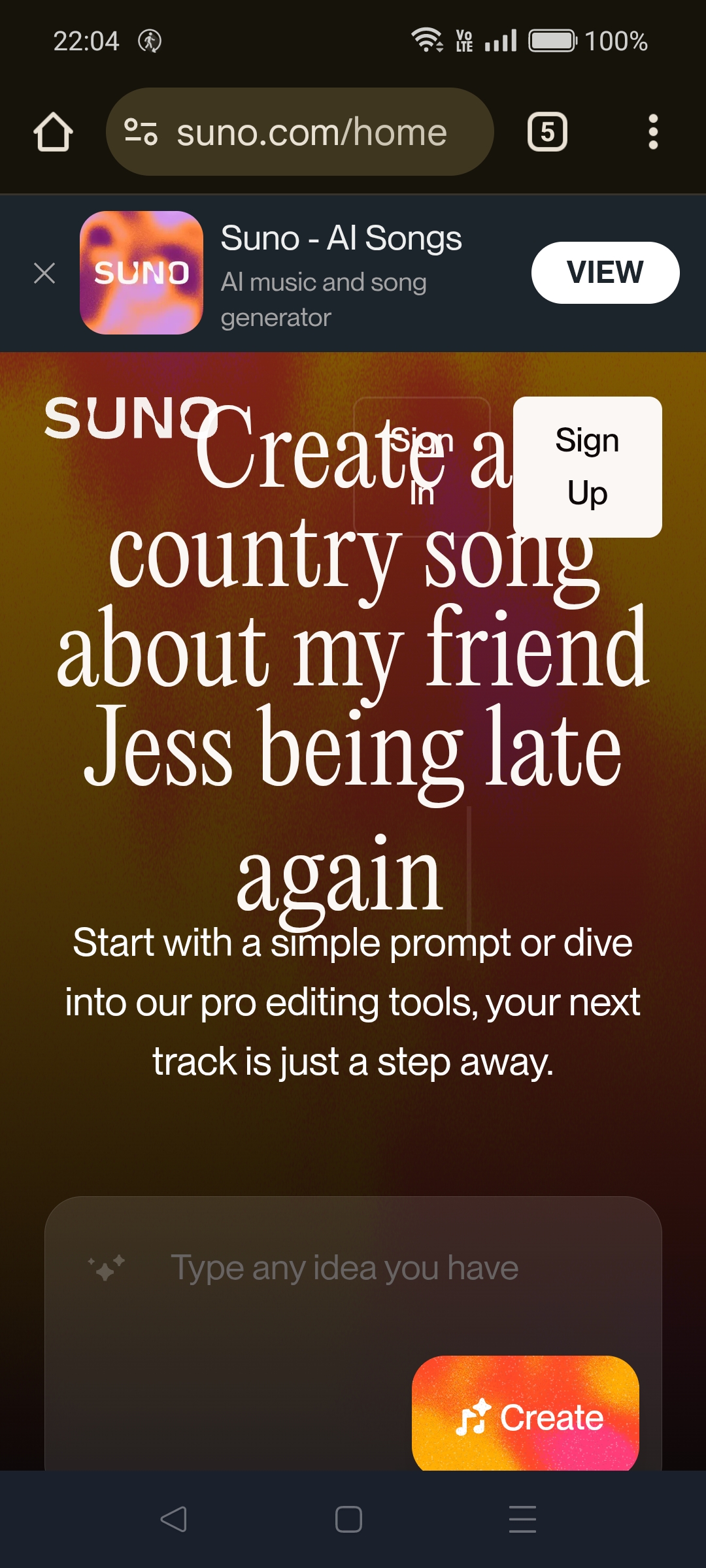Open the browser overflow menu
This screenshot has width=706, height=1568.
coord(652,132)
